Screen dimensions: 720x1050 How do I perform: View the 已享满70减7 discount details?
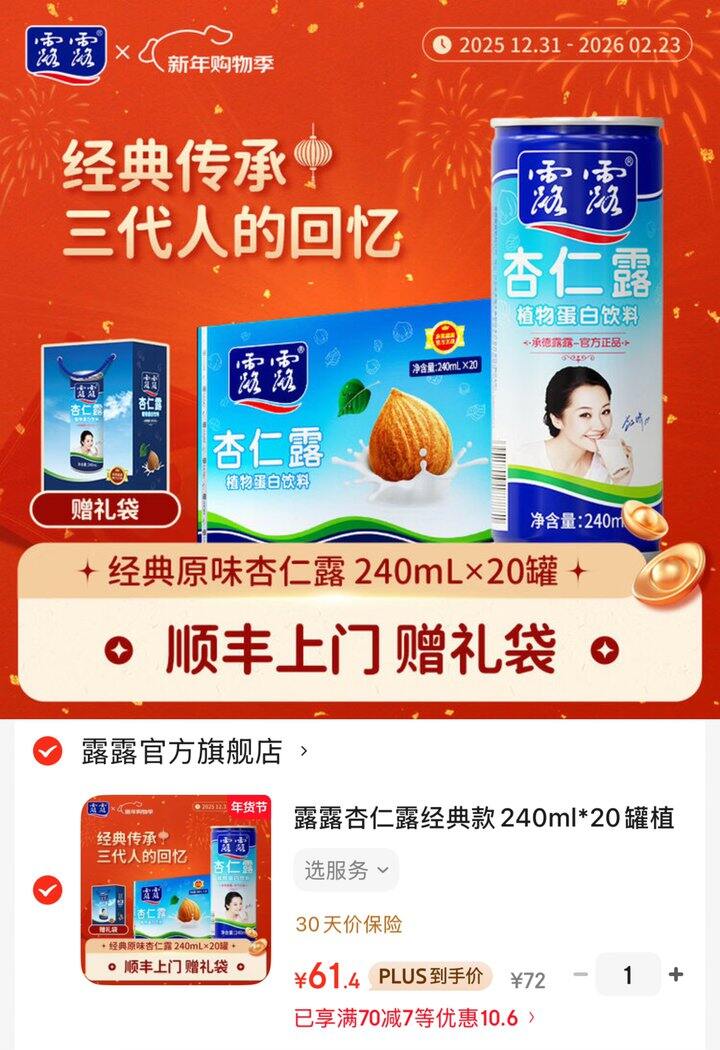tap(415, 1019)
